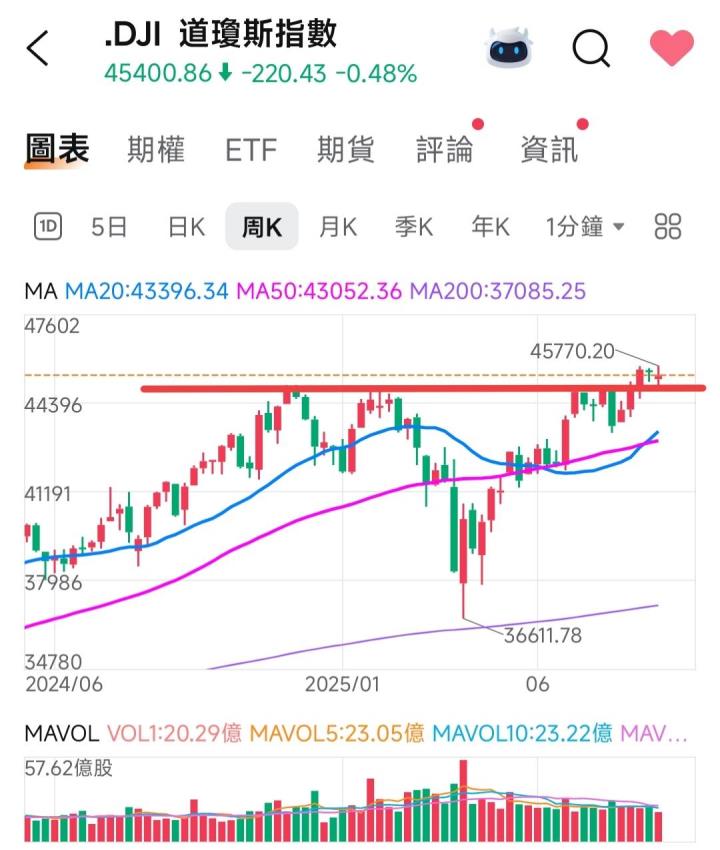Toggle the heart favorite for .DJI

pos(671,47)
